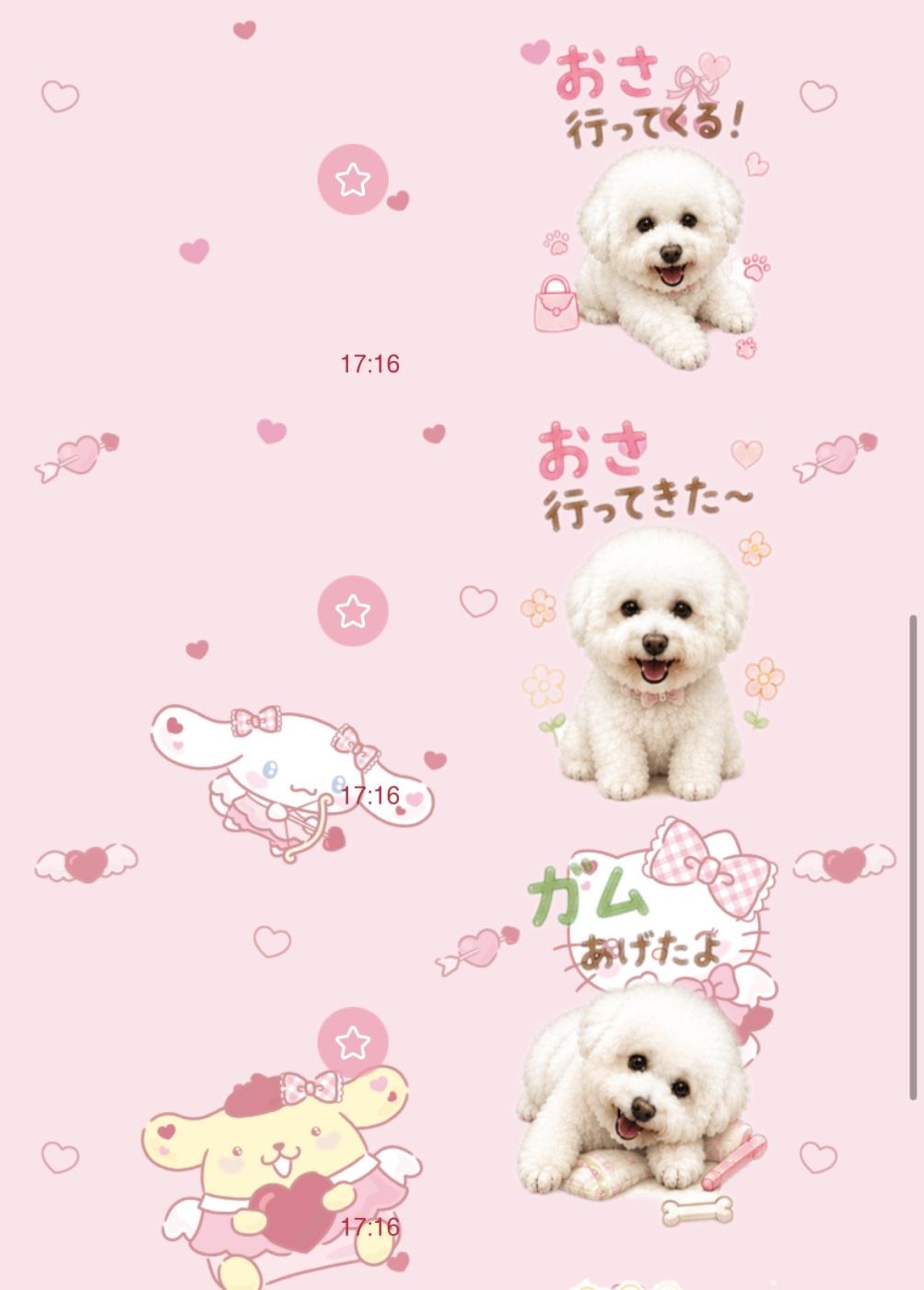Image resolution: width=924 pixels, height=1290 pixels.
Task: Tap the star icon beside the 行ってきた〜 sticker
Action: pos(353,611)
